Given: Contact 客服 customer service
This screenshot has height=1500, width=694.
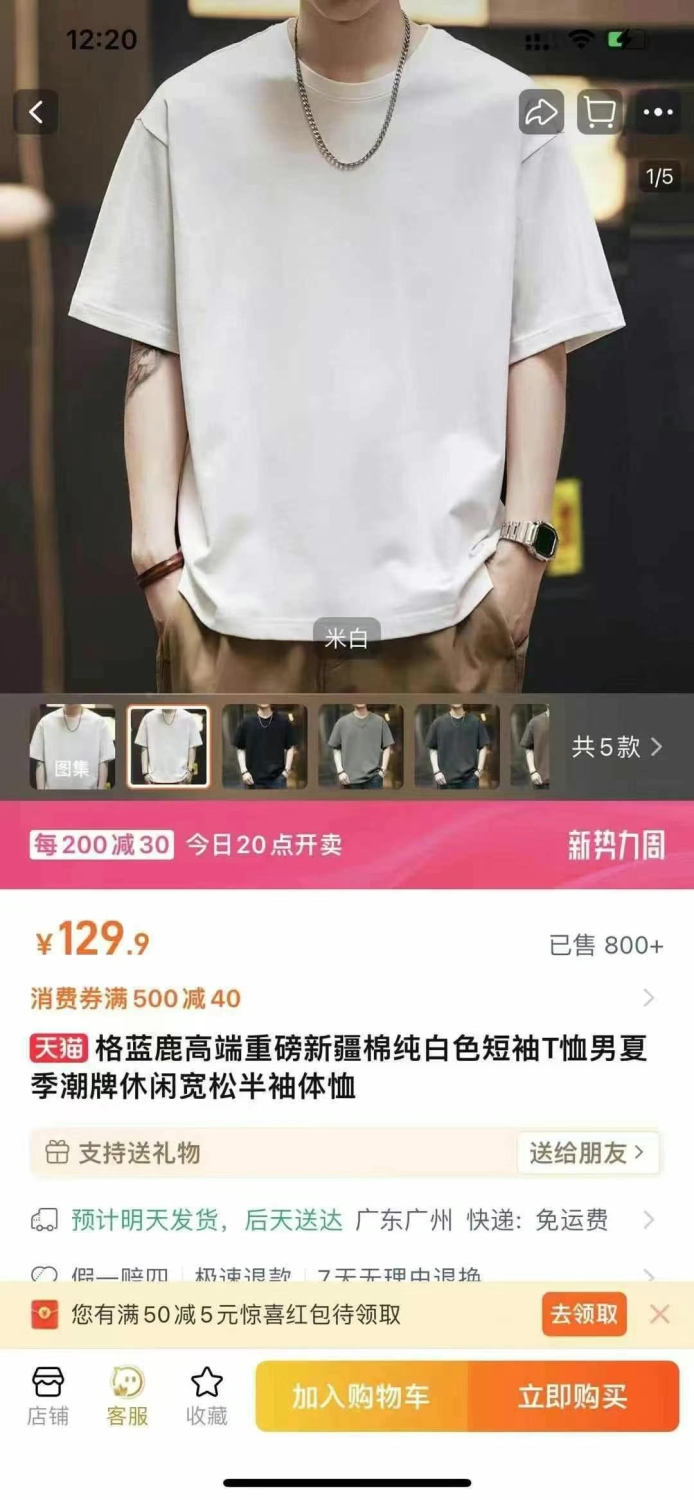Looking at the screenshot, I should 127,1396.
